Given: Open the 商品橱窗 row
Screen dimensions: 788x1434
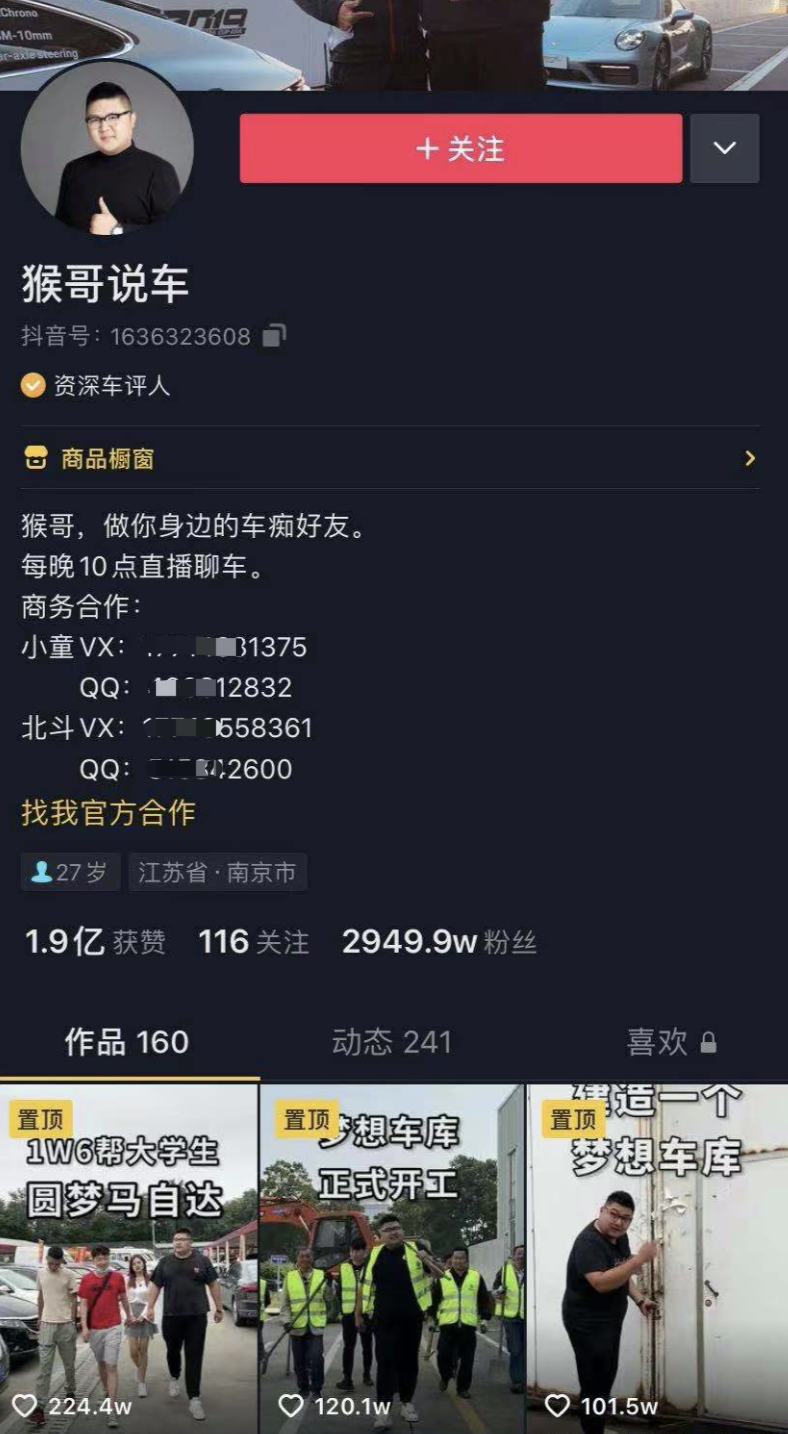Looking at the screenshot, I should pyautogui.click(x=390, y=459).
